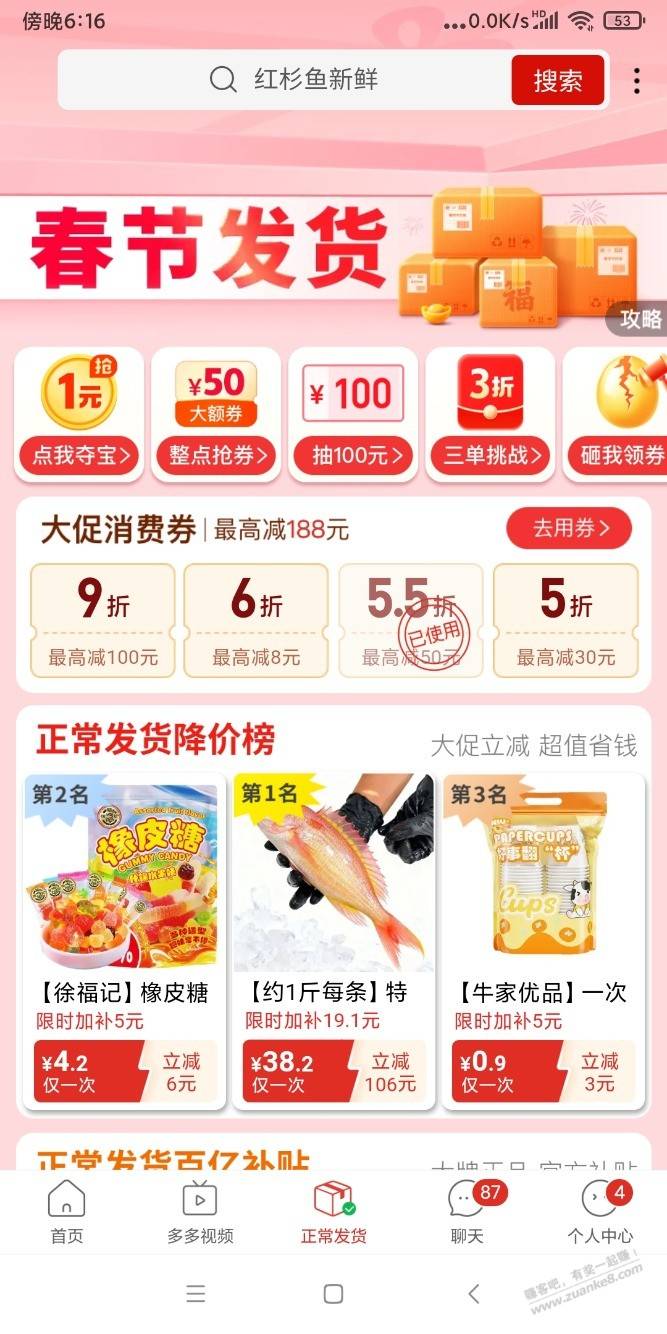Go to the 首页 tab
Screen dimensions: 667x1334
(66, 1211)
